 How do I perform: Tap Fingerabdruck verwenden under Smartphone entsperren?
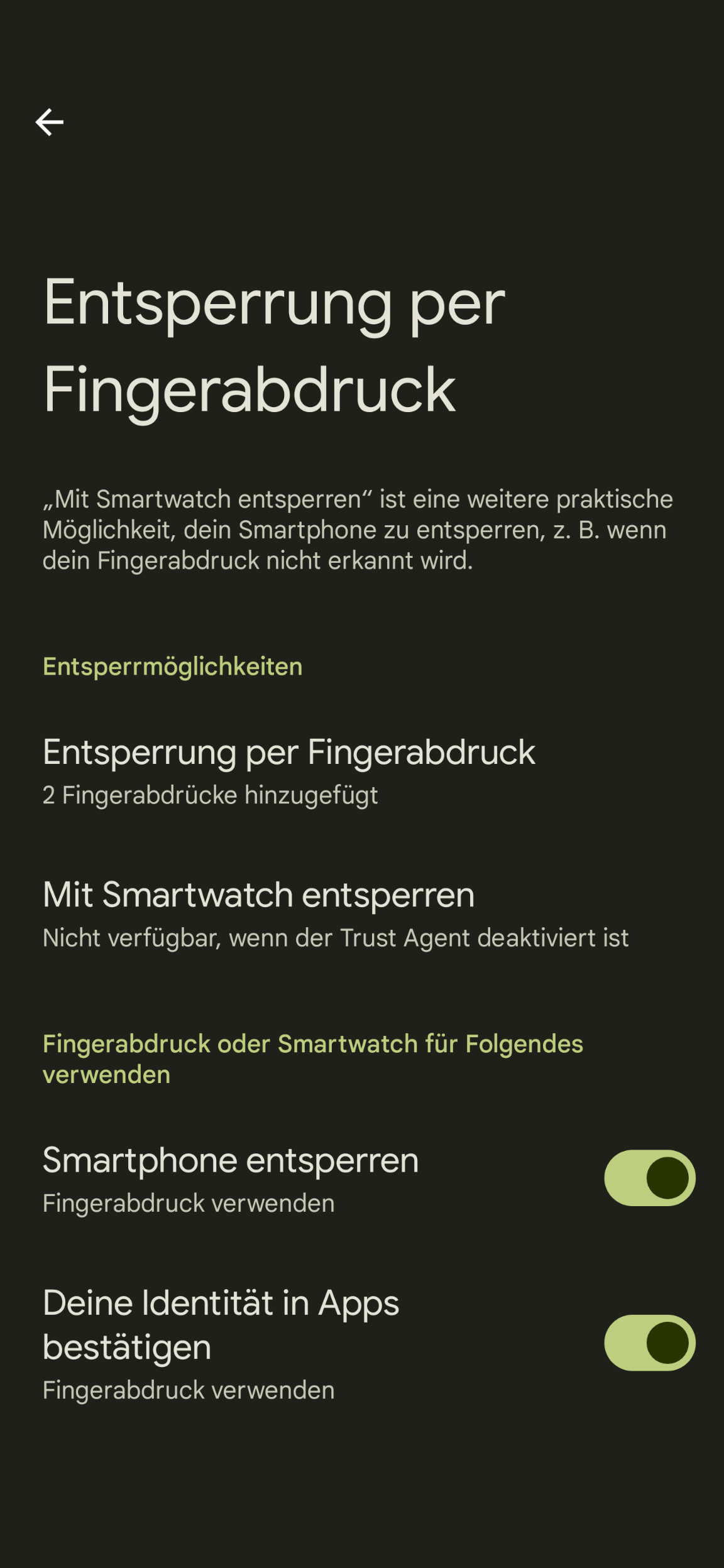point(189,1202)
